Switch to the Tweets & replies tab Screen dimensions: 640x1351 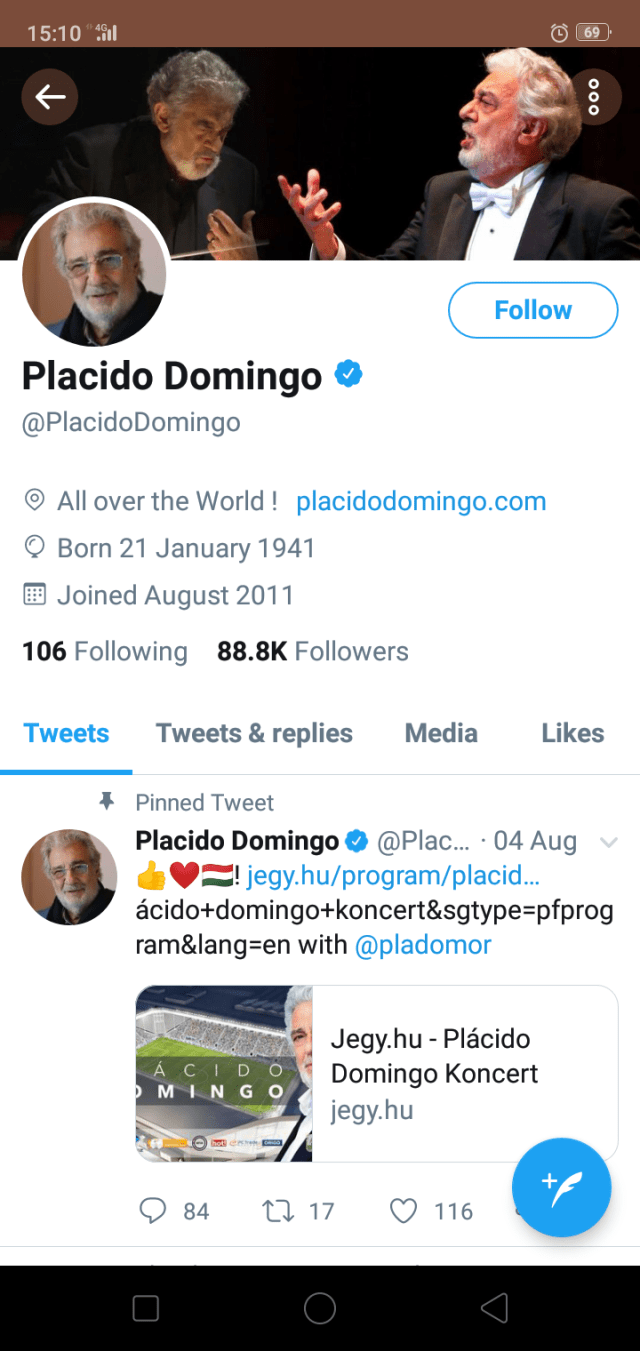point(254,733)
